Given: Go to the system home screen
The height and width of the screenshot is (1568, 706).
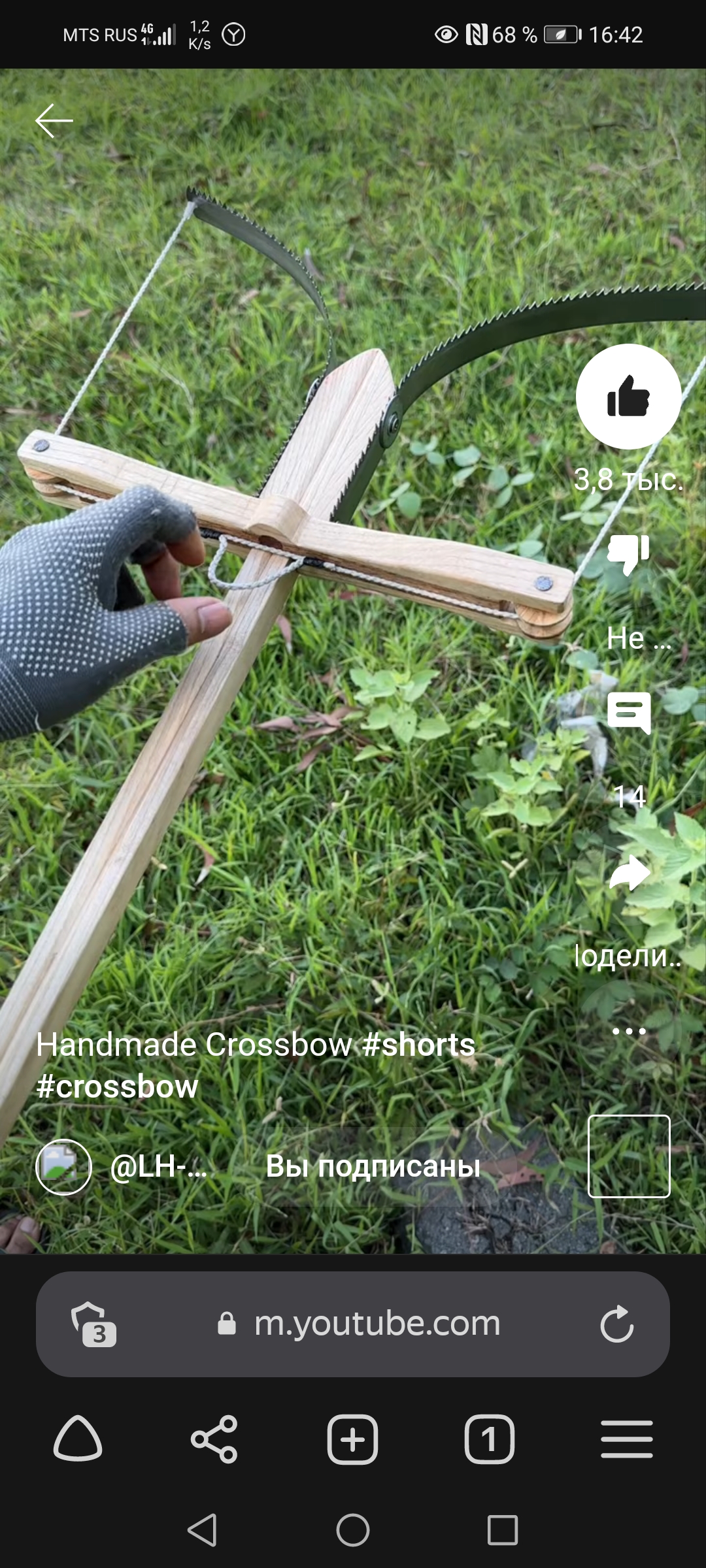Looking at the screenshot, I should point(353,1530).
